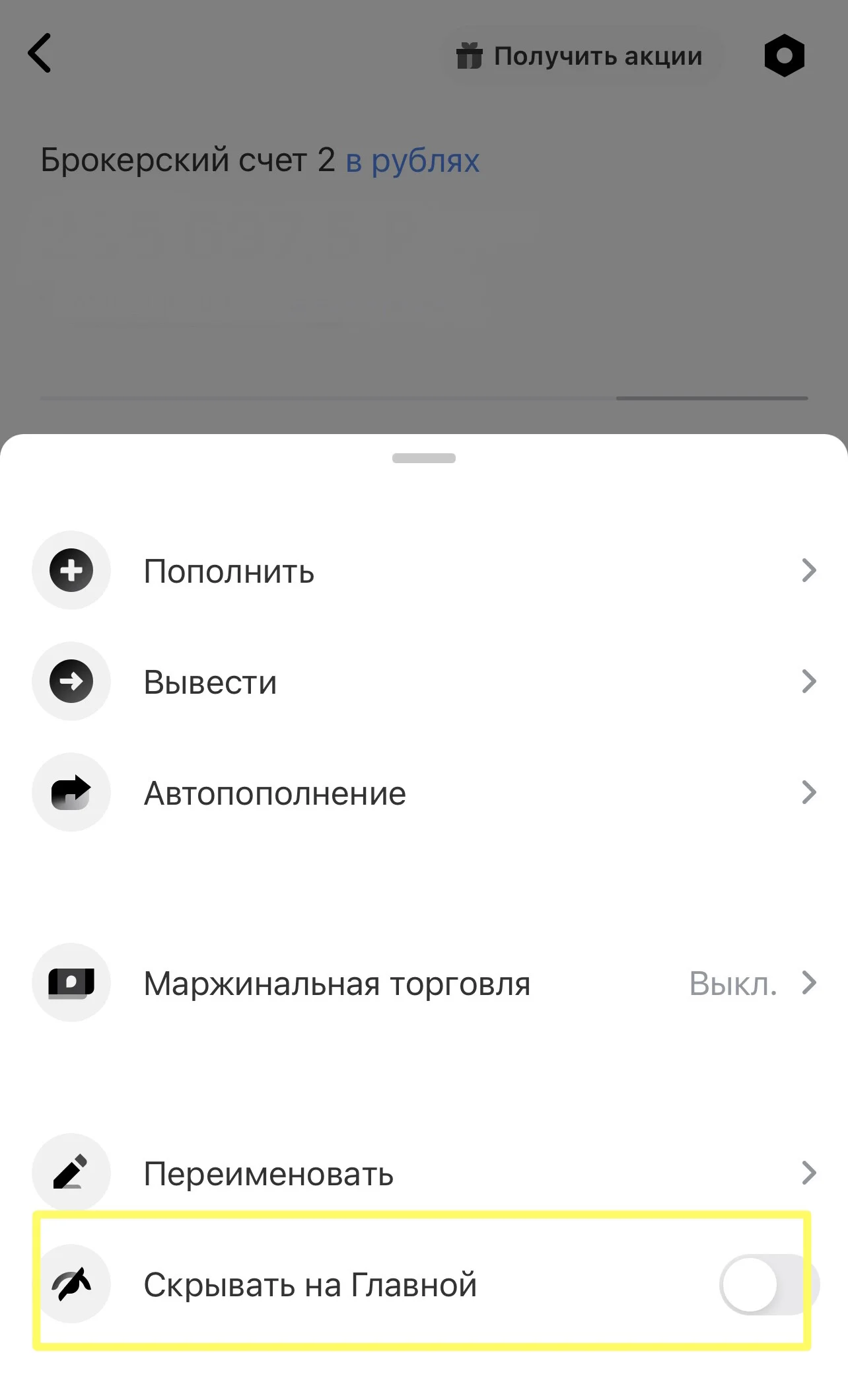Viewport: 848px width, 1400px height.
Task: Open the Пополнить row
Action: click(424, 571)
